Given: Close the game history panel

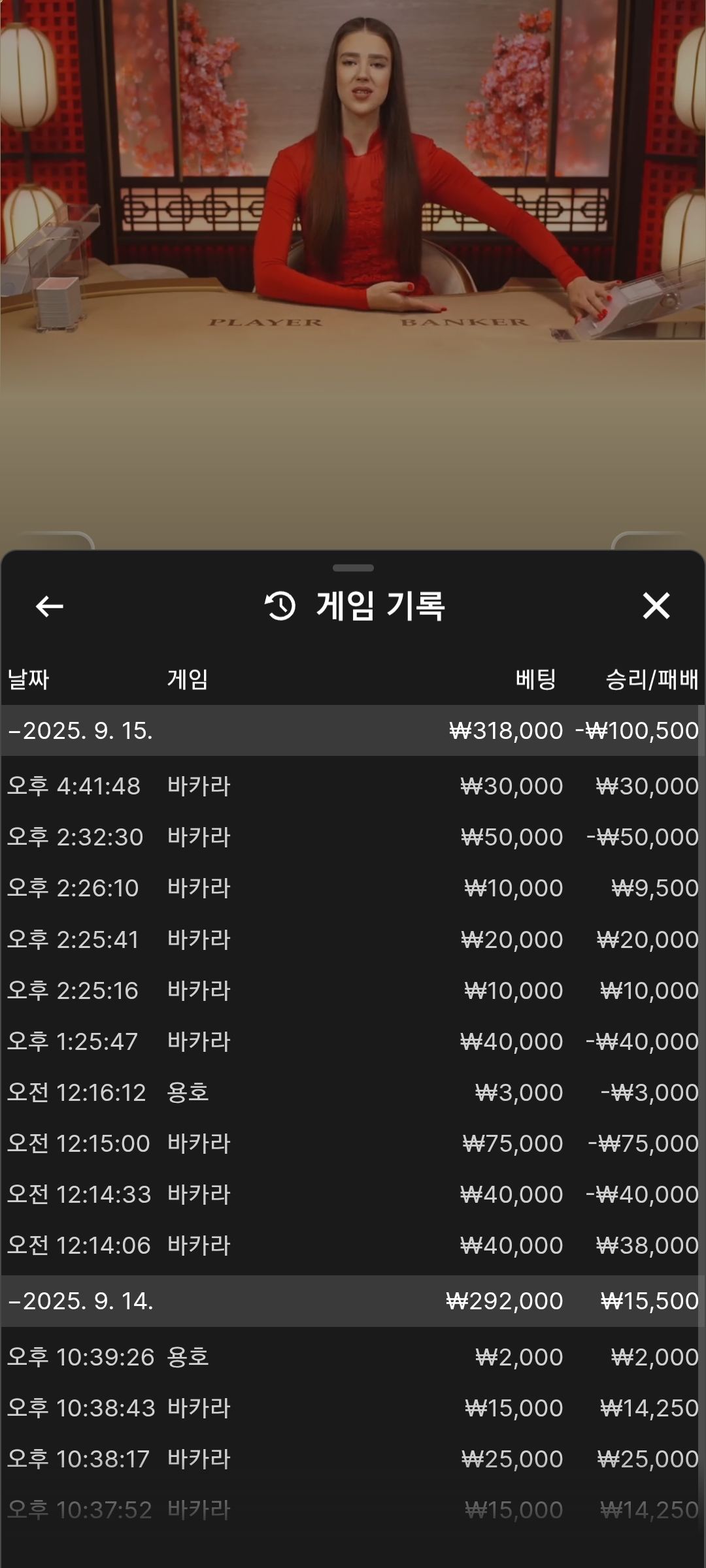Looking at the screenshot, I should (x=656, y=606).
